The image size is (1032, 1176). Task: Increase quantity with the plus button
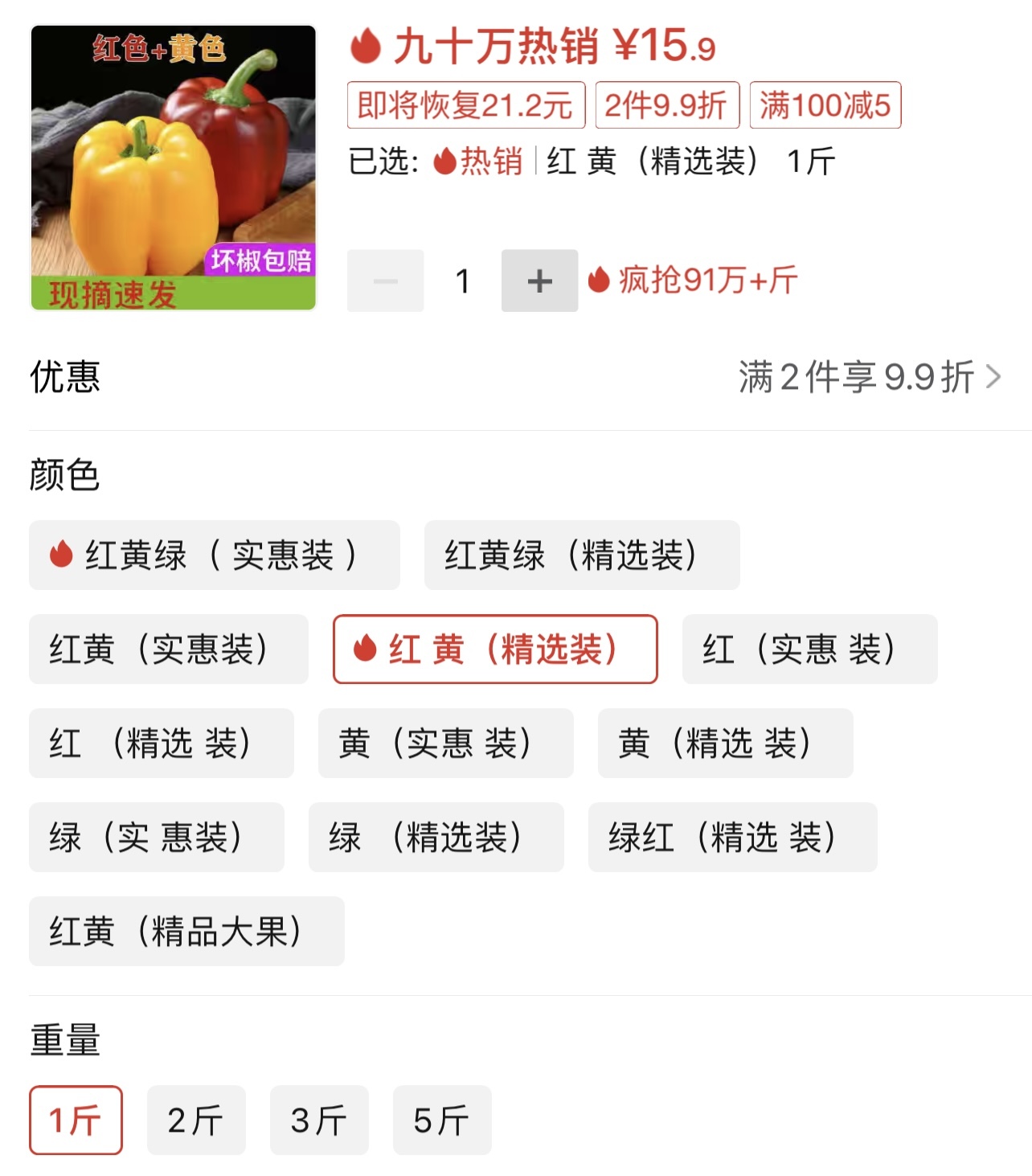click(539, 281)
